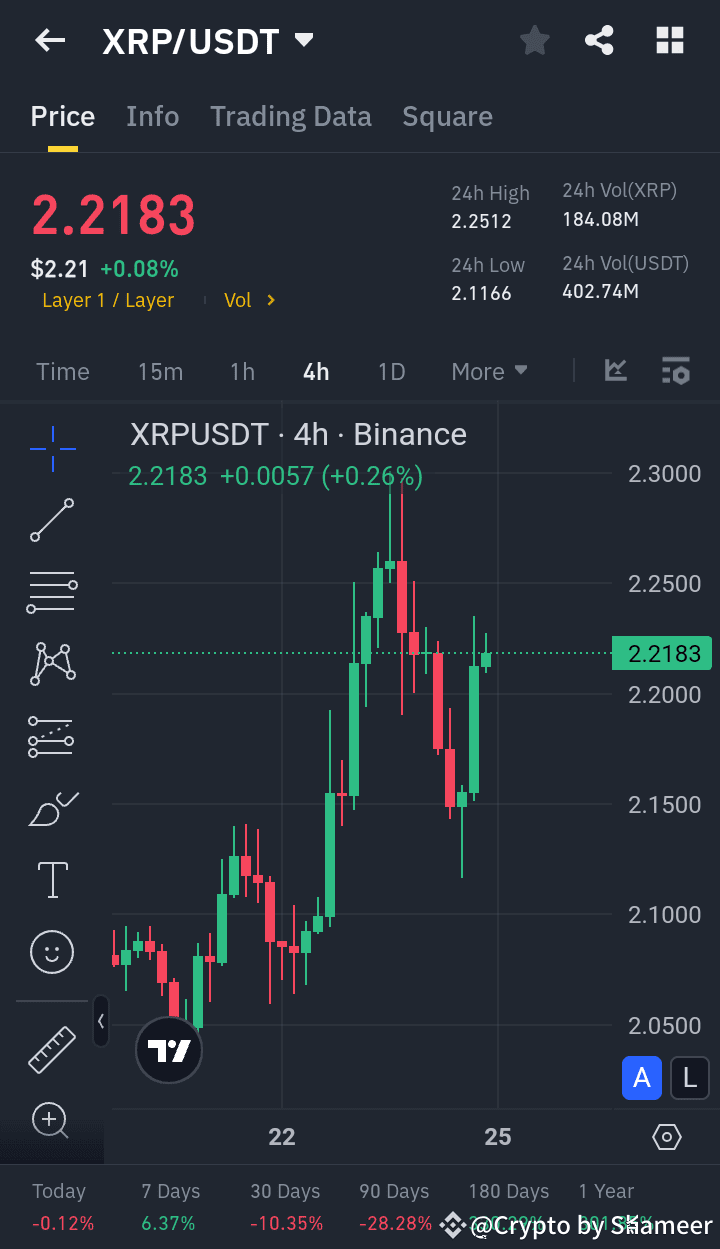This screenshot has width=720, height=1249.
Task: Open the Vol link under the price
Action: (x=249, y=299)
